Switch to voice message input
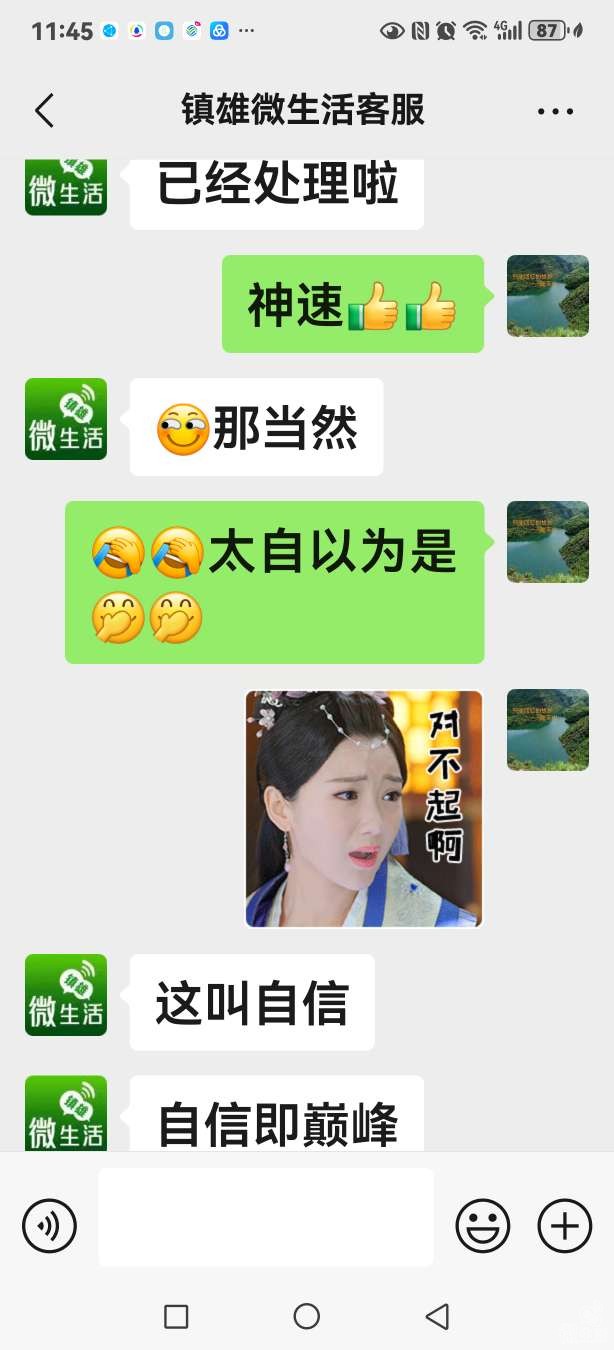The width and height of the screenshot is (614, 1350). [50, 1225]
